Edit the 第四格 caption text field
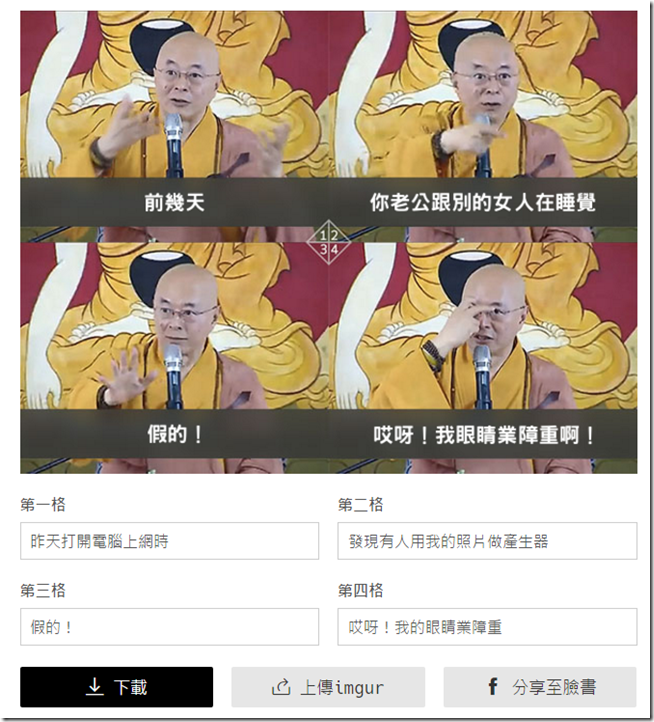The image size is (654, 722). [487, 627]
